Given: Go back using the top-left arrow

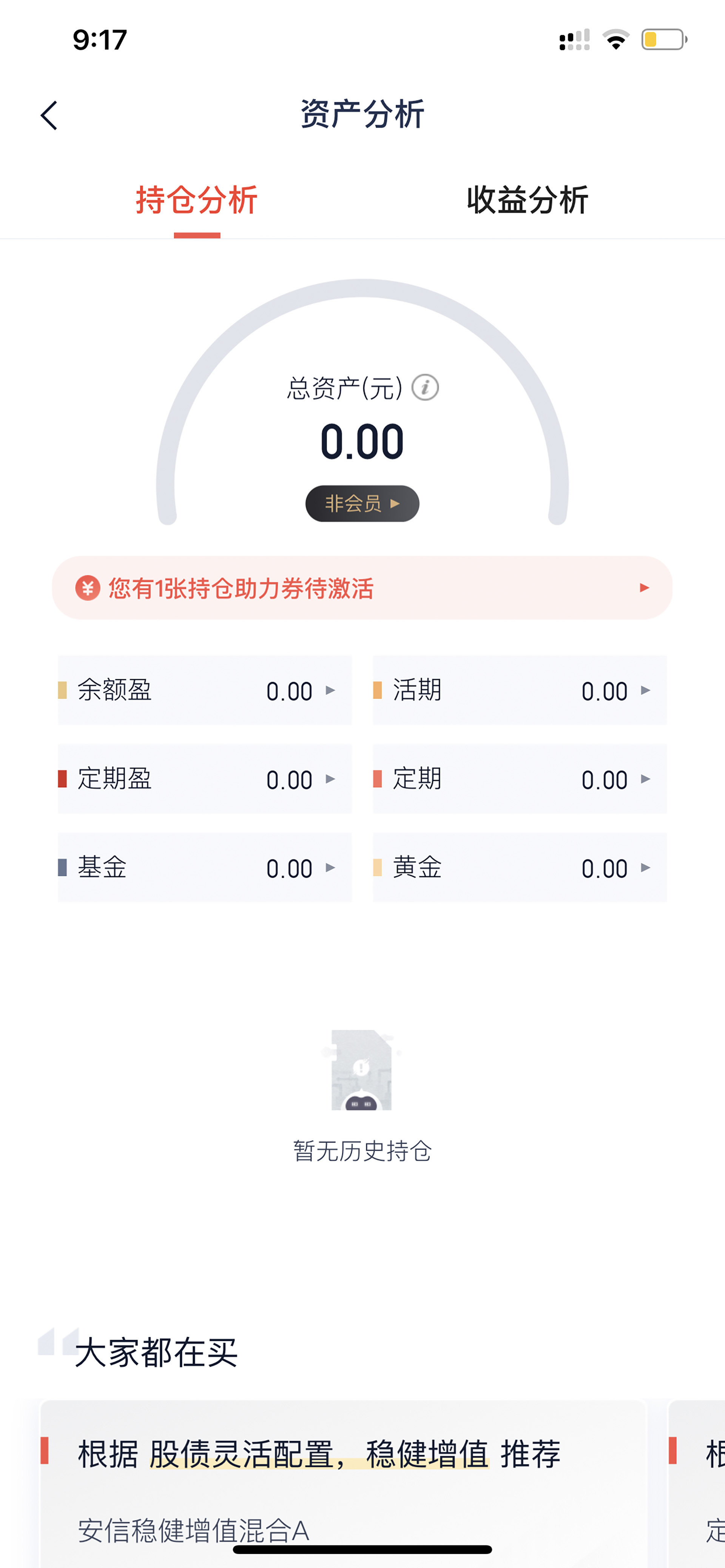Looking at the screenshot, I should [x=49, y=115].
